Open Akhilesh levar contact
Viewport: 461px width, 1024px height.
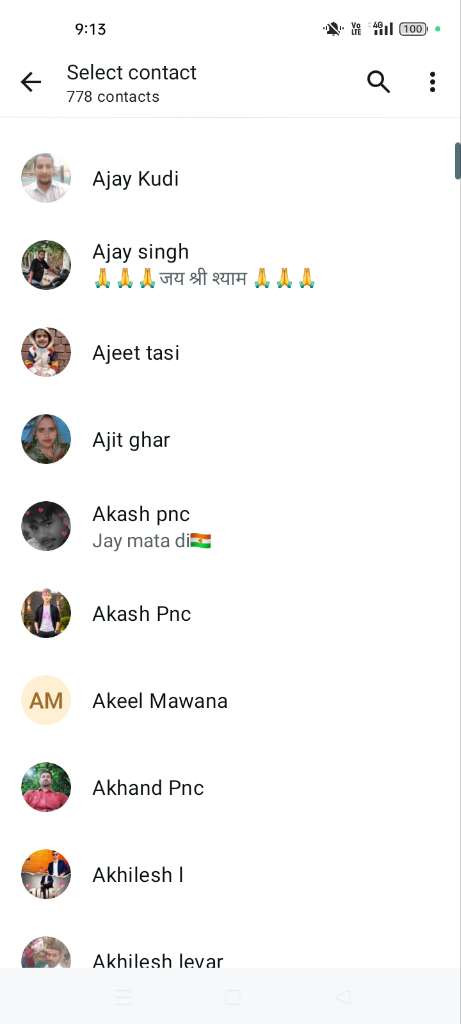(x=230, y=944)
